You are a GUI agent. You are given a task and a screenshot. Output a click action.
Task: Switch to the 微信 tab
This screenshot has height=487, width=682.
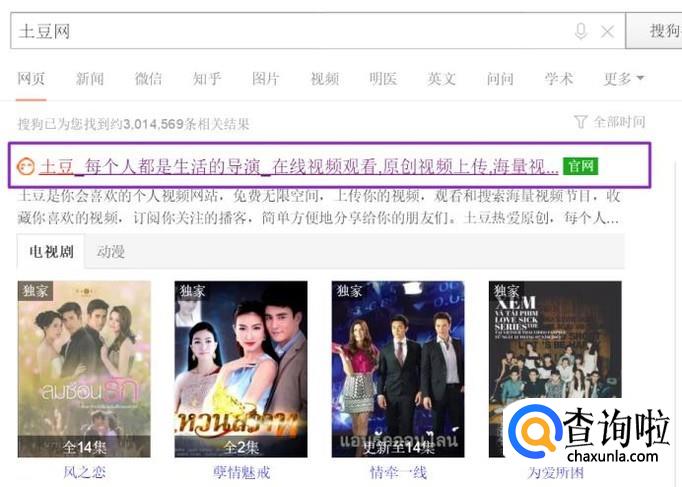tap(148, 79)
